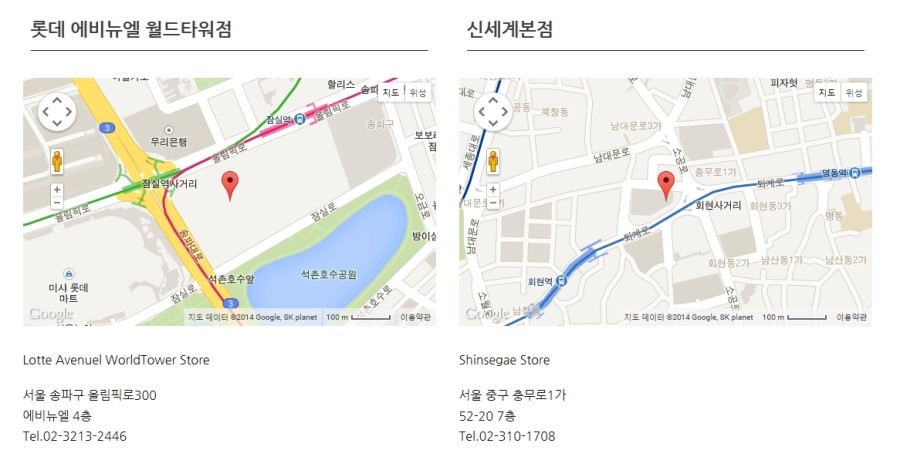Zoom in on the Shinsegae map
Image resolution: width=900 pixels, height=460 pixels.
click(x=493, y=189)
